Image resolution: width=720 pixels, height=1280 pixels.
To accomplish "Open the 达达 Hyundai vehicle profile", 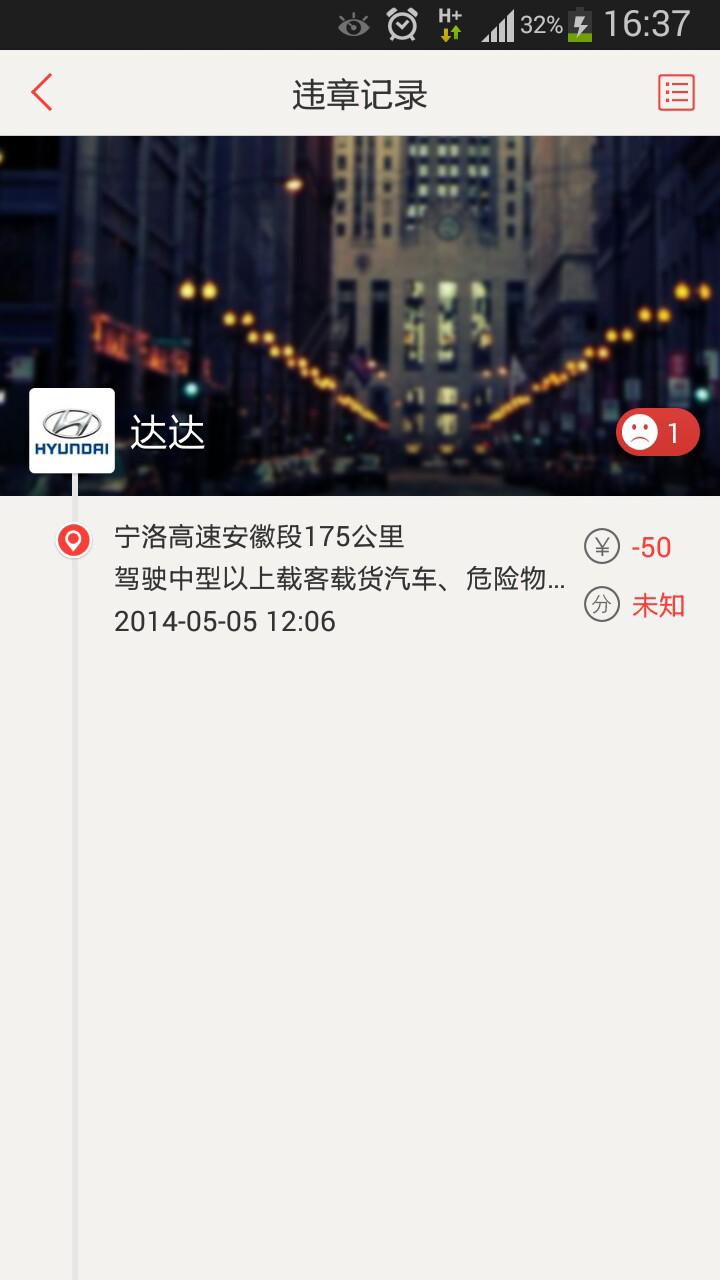I will click(72, 431).
